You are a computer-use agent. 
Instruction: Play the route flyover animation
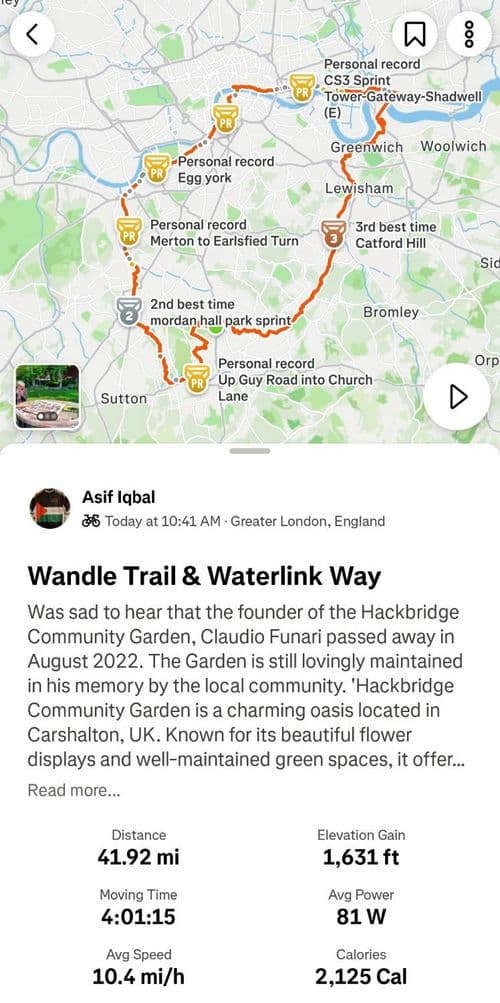click(457, 397)
